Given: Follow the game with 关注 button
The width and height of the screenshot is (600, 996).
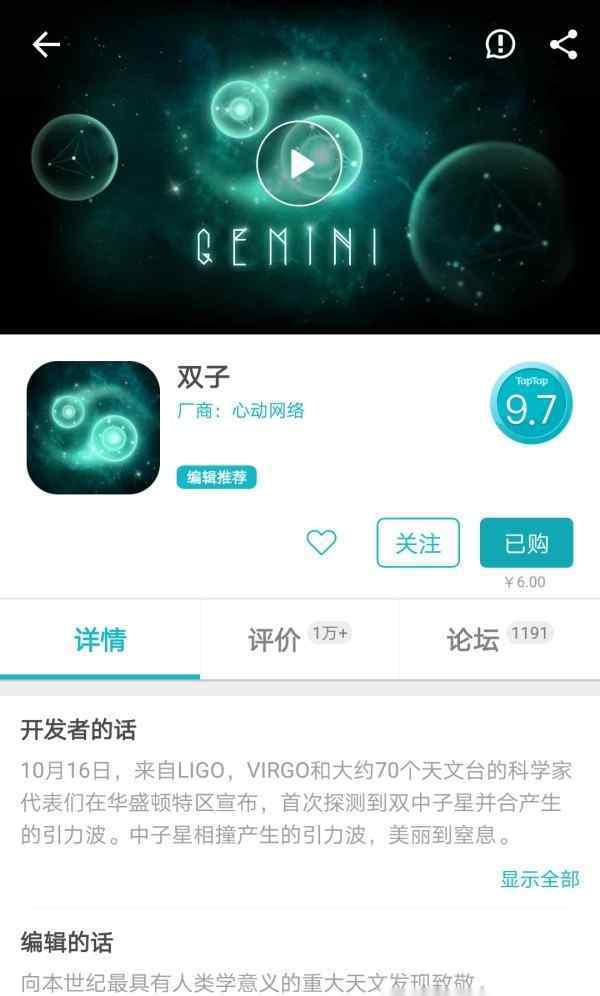Looking at the screenshot, I should point(418,542).
